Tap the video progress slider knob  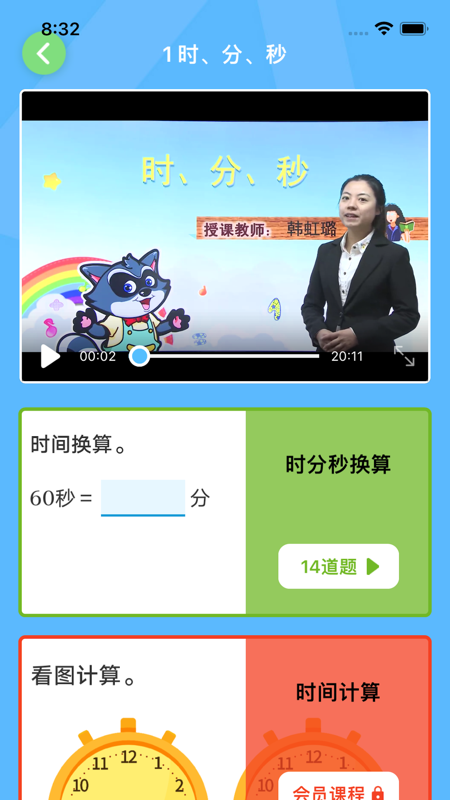point(139,356)
